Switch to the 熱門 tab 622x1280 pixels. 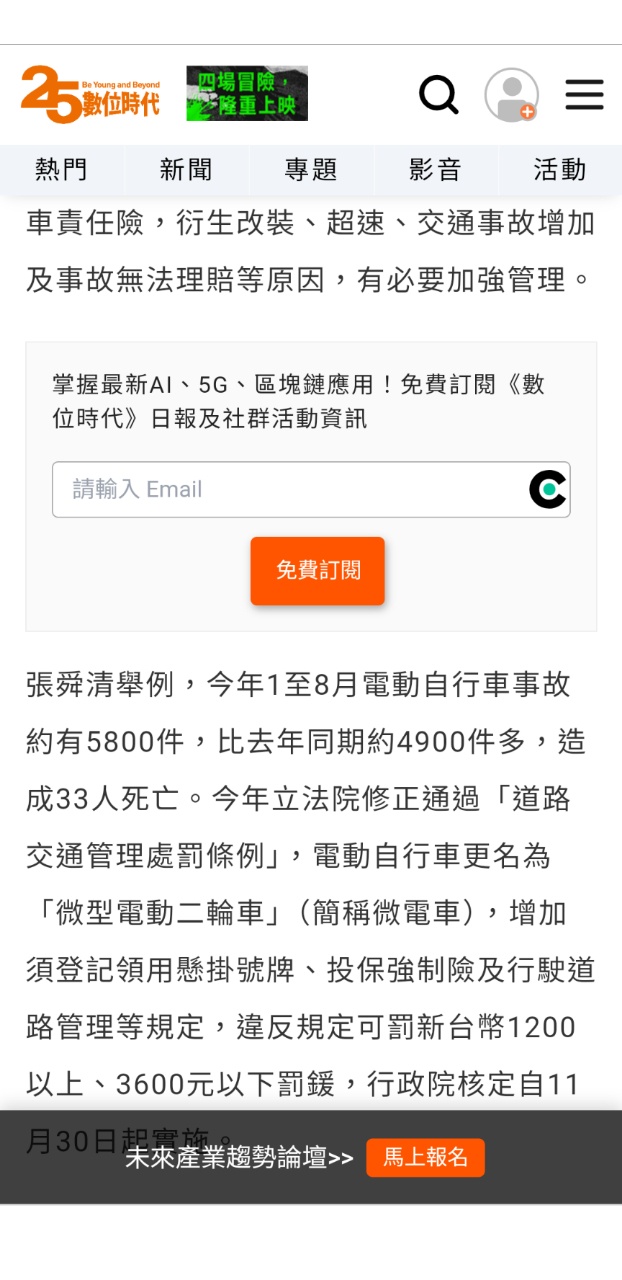[62, 170]
